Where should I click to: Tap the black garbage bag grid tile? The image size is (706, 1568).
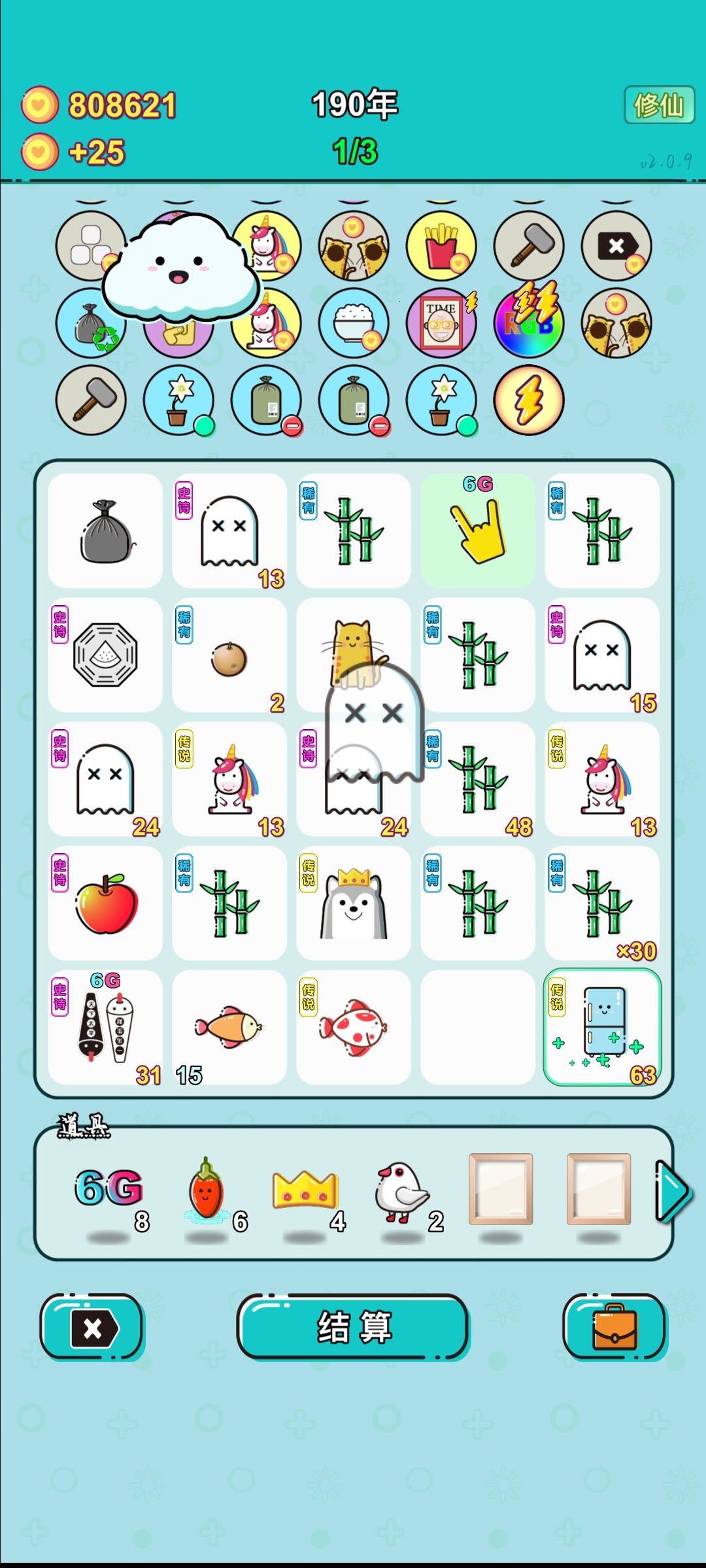pyautogui.click(x=105, y=531)
